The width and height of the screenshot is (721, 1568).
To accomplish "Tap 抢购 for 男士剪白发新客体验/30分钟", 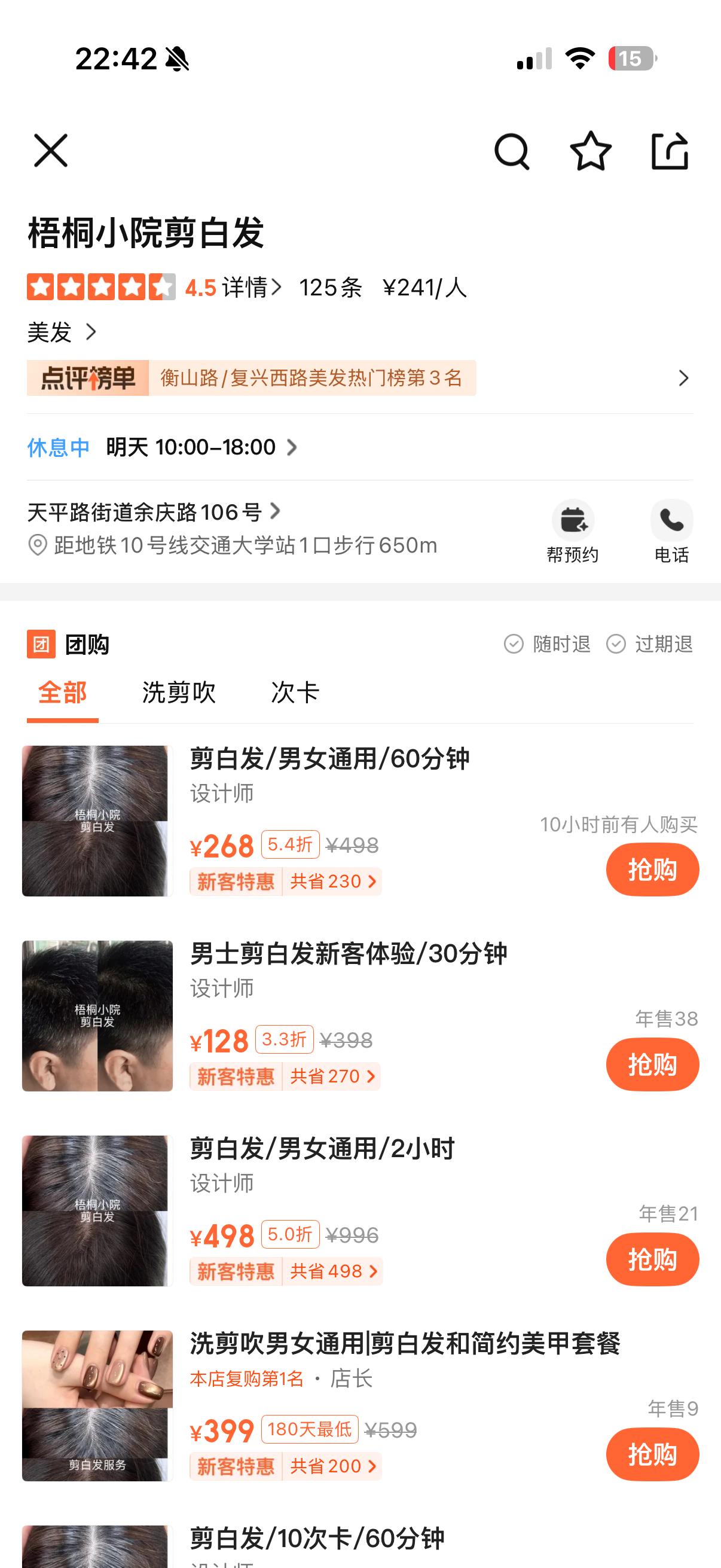I will coord(652,1064).
